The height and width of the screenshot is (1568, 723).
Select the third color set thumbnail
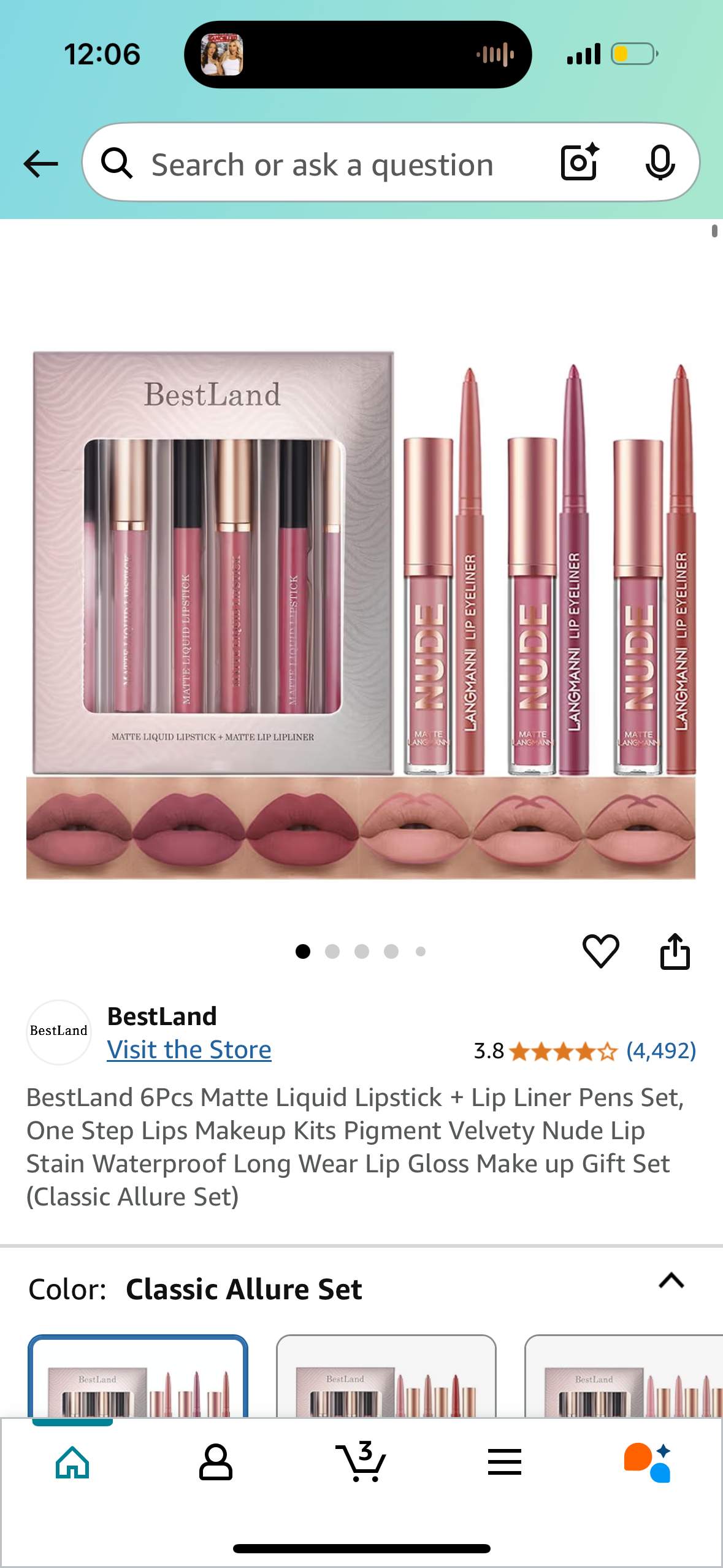pos(624,1376)
